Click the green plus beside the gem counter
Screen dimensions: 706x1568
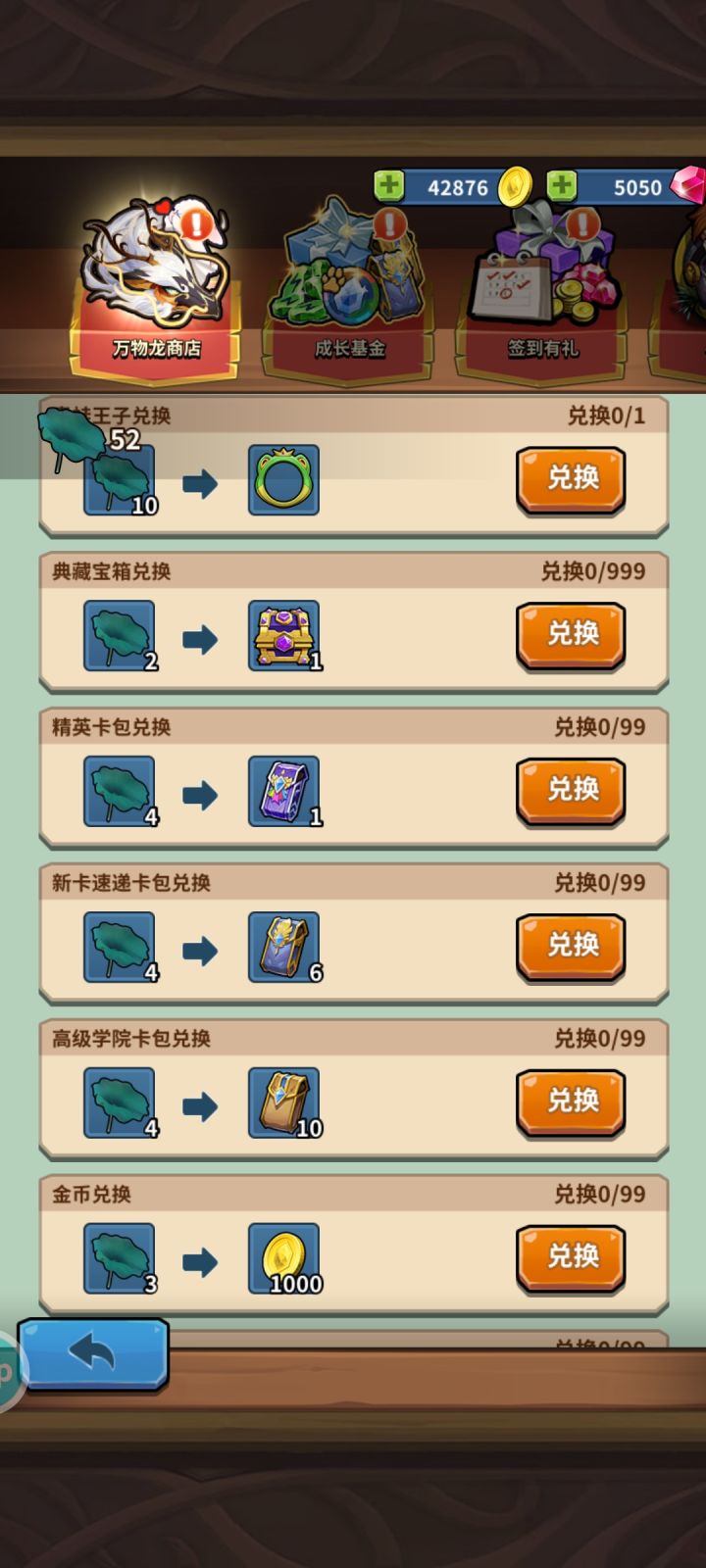pyautogui.click(x=559, y=187)
